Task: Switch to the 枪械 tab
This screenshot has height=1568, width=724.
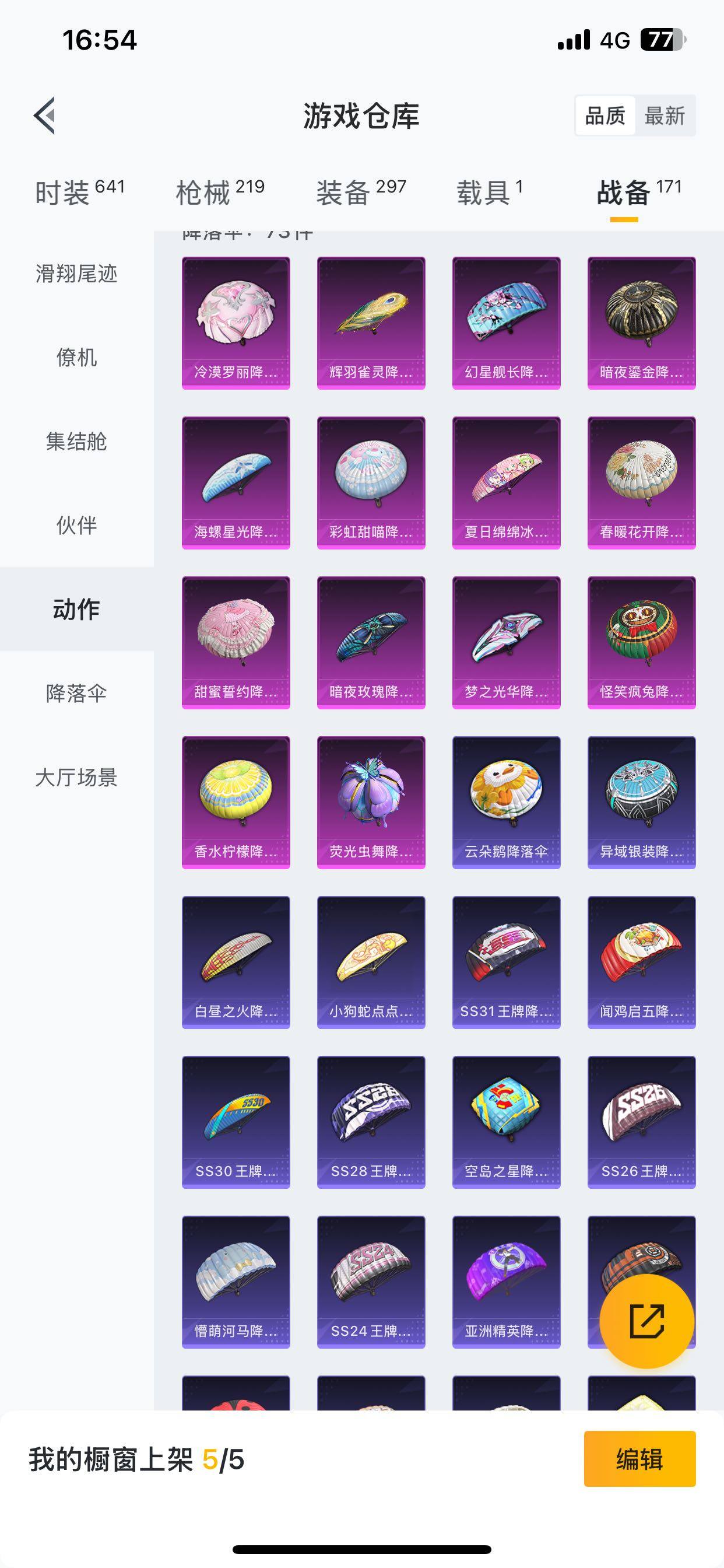Action: [220, 192]
